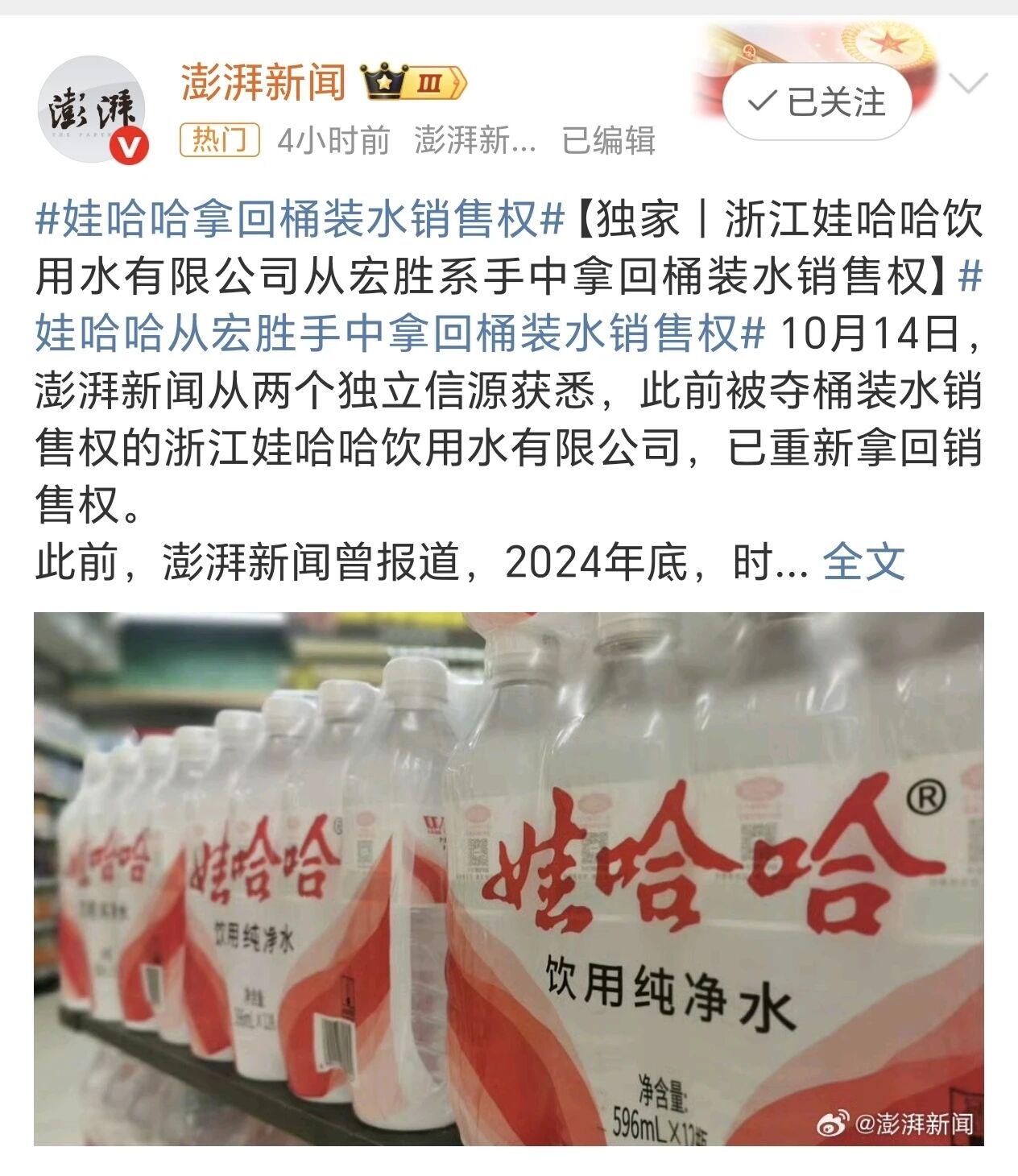Unfollow via the 已关注 button
The height and width of the screenshot is (1176, 1018).
pos(817,102)
